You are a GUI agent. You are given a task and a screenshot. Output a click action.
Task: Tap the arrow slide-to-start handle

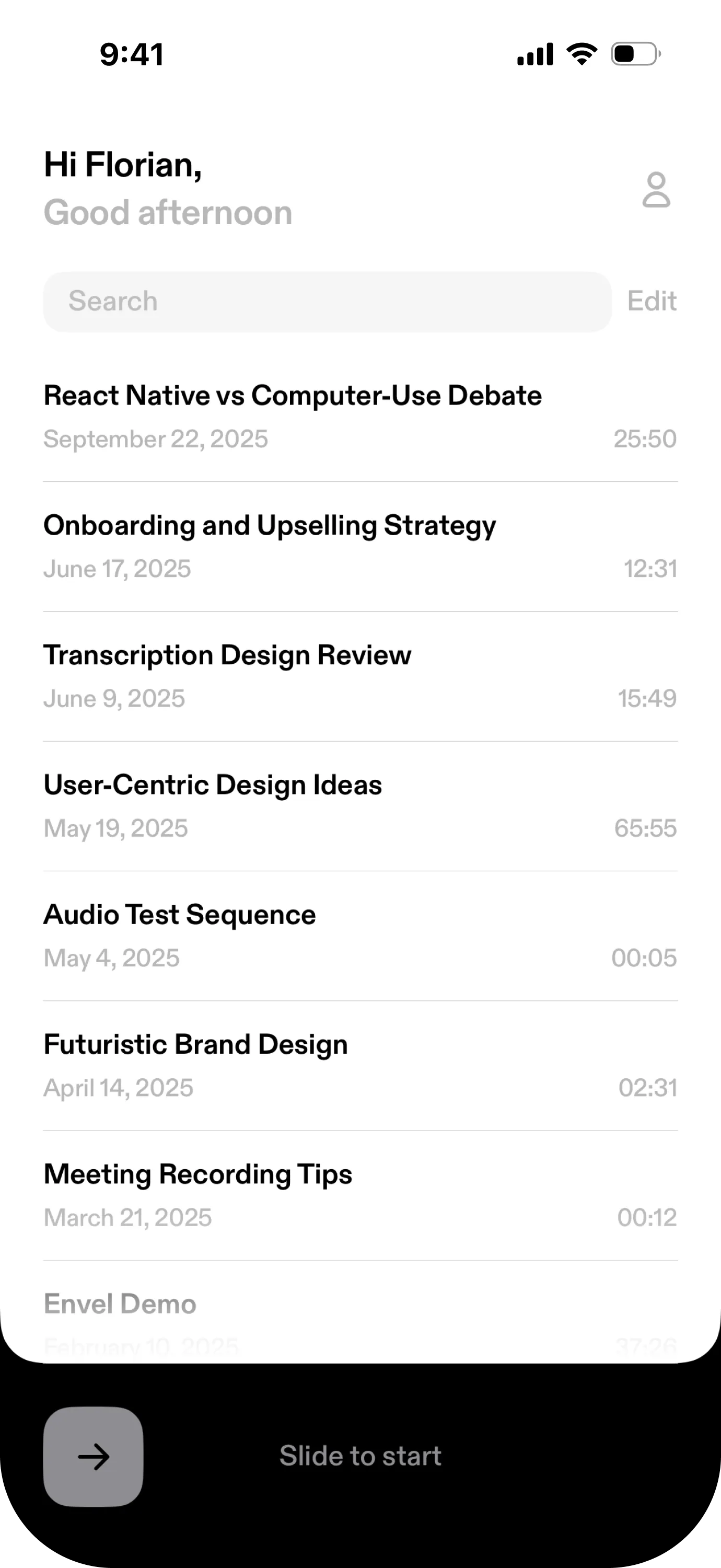tap(93, 1457)
